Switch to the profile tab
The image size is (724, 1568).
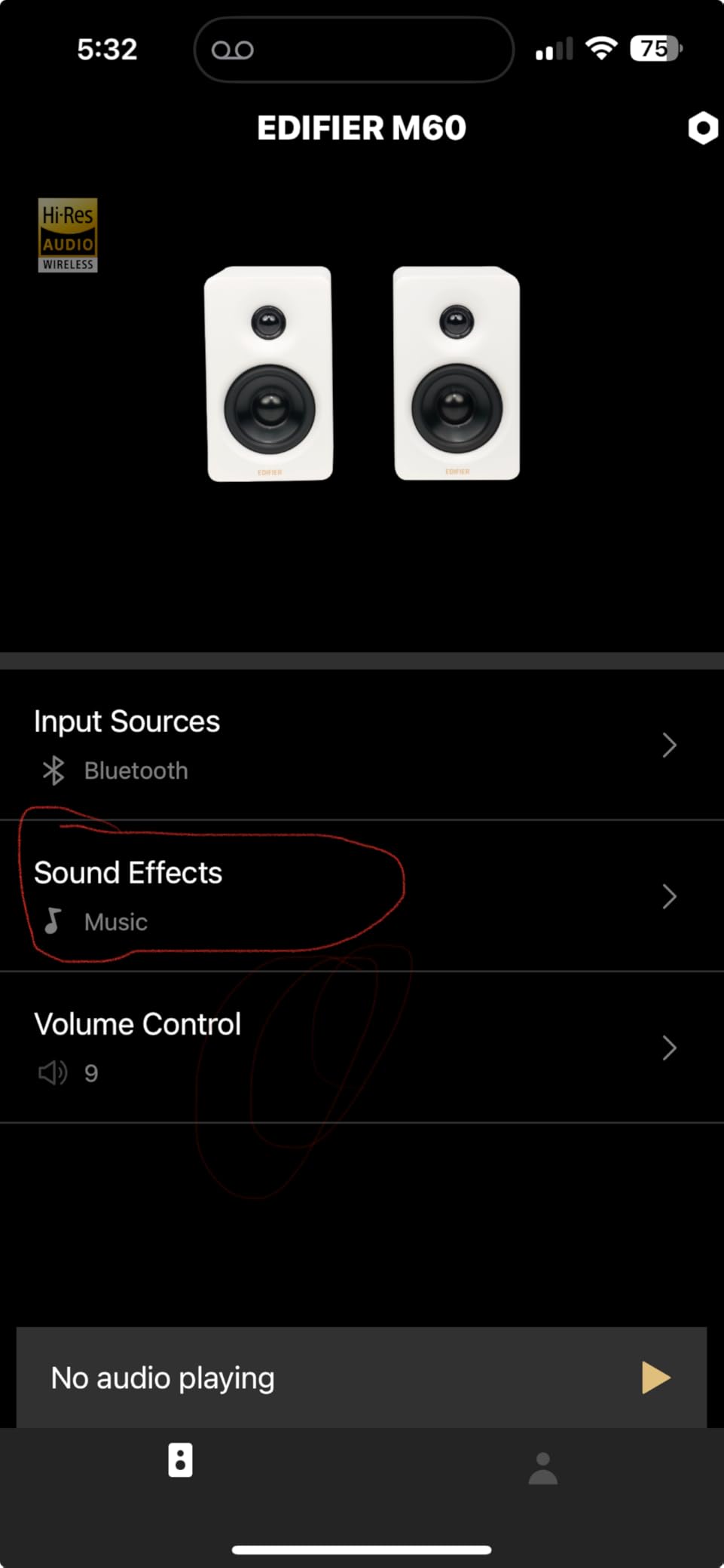[x=542, y=1468]
